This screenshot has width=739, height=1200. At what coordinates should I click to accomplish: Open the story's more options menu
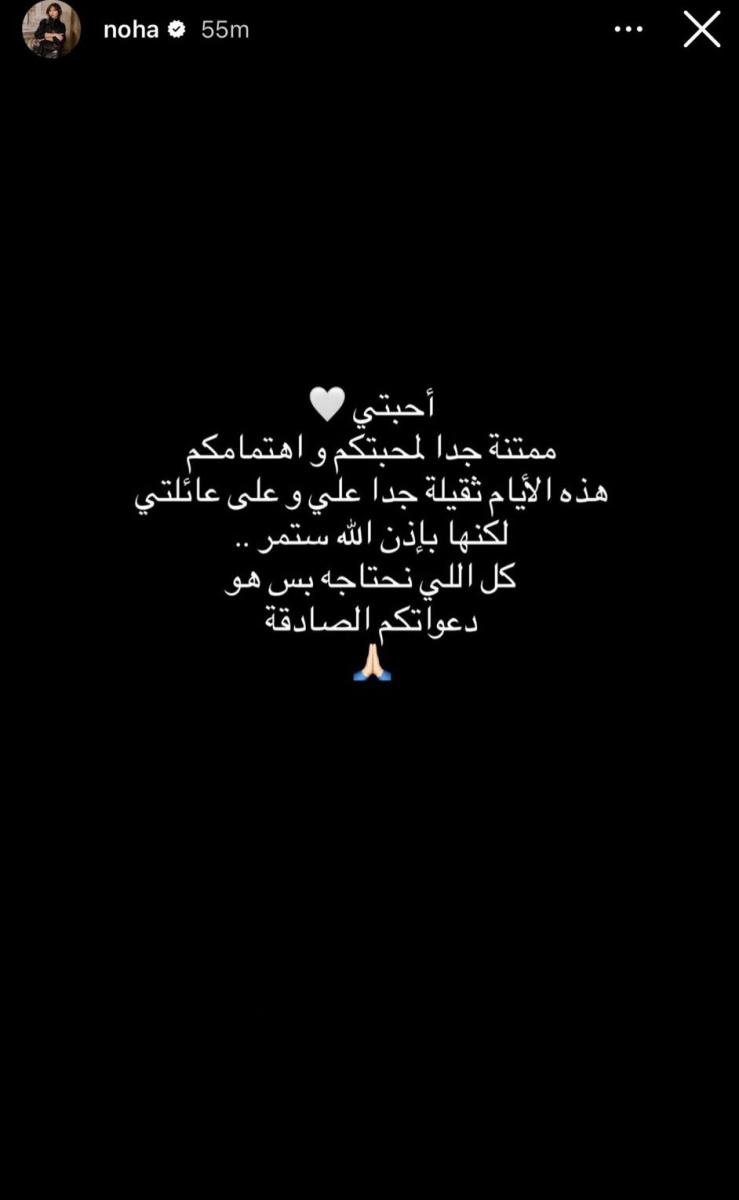[x=628, y=30]
